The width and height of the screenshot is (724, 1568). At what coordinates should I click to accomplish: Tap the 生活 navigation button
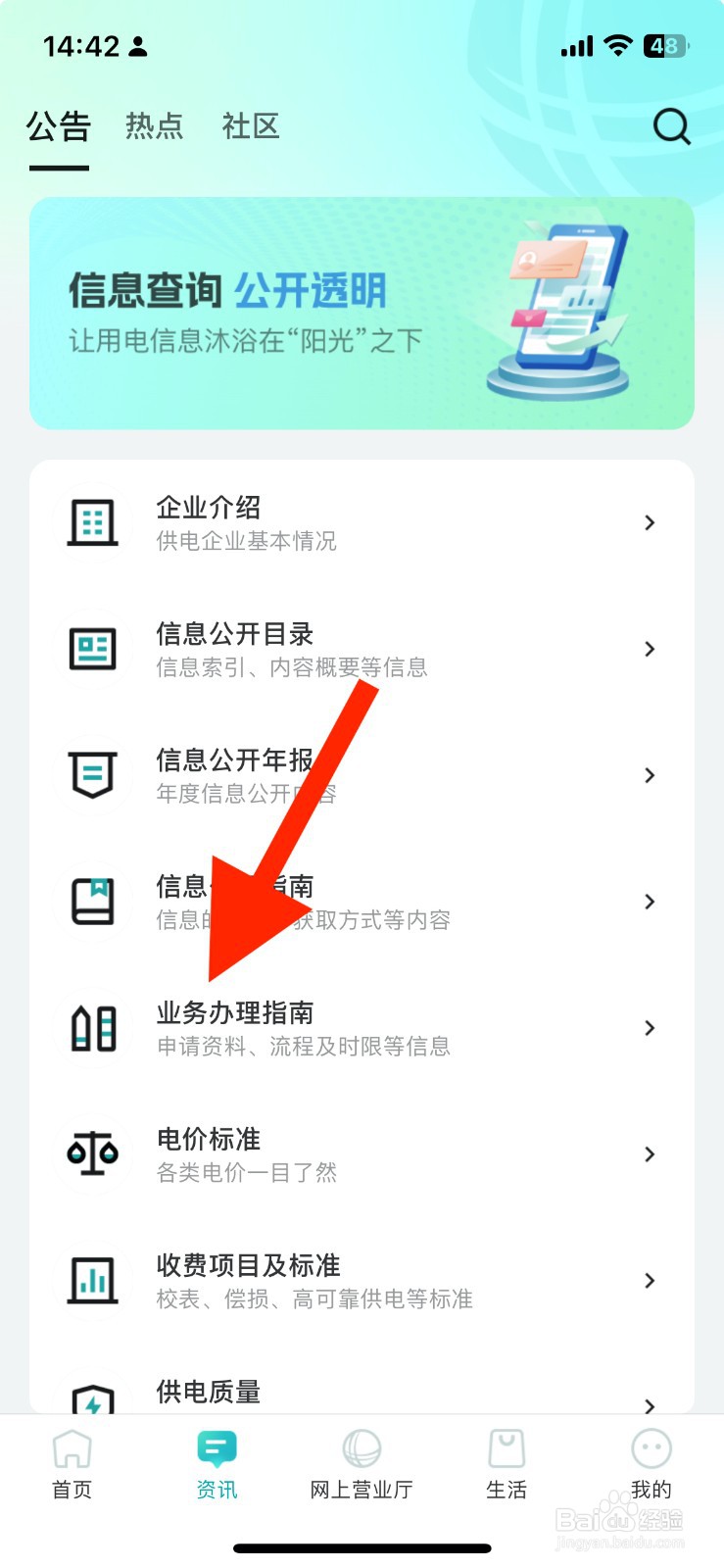coord(507,1447)
